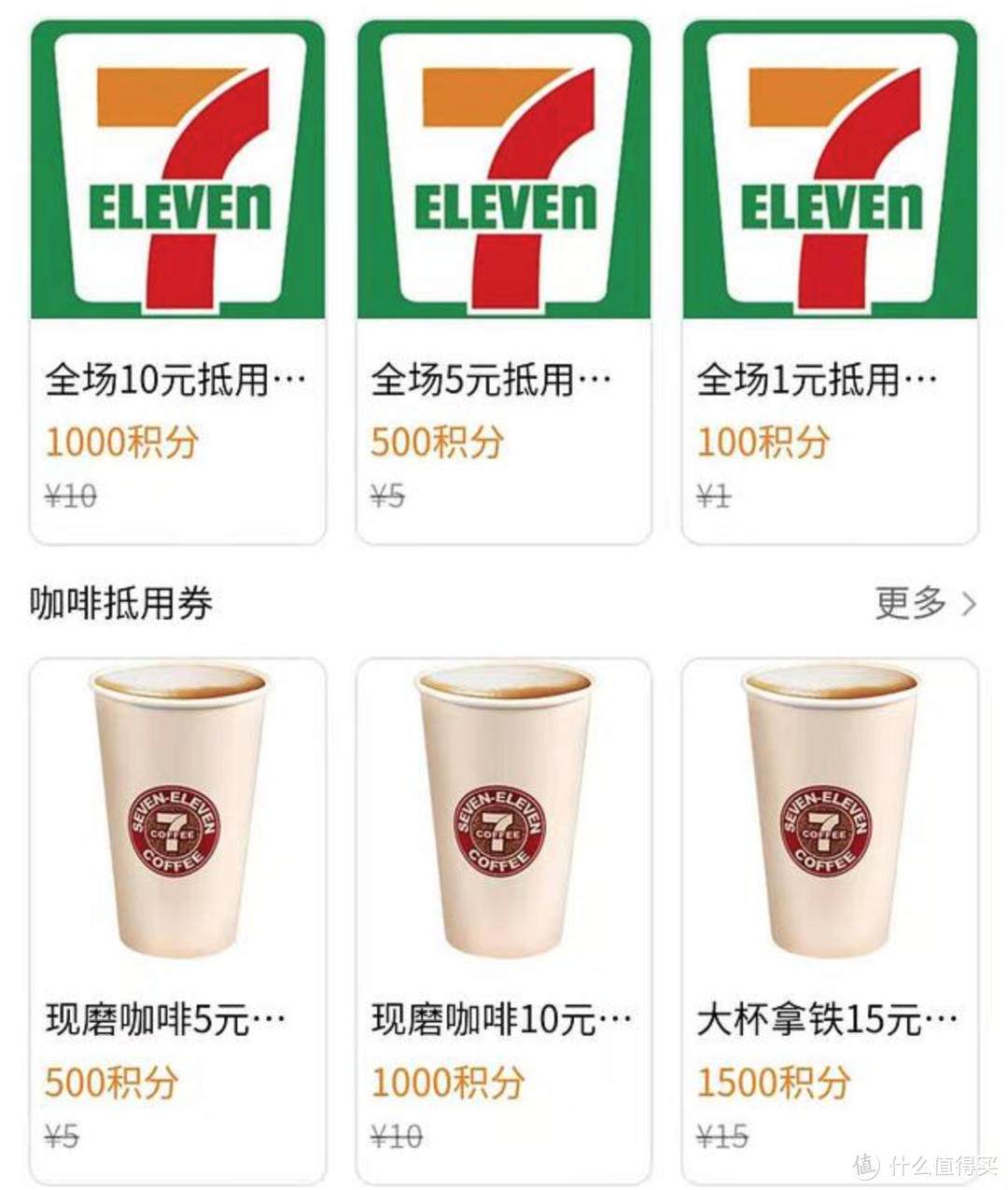Open the 现磨咖啡5元 coupon card

[177, 919]
